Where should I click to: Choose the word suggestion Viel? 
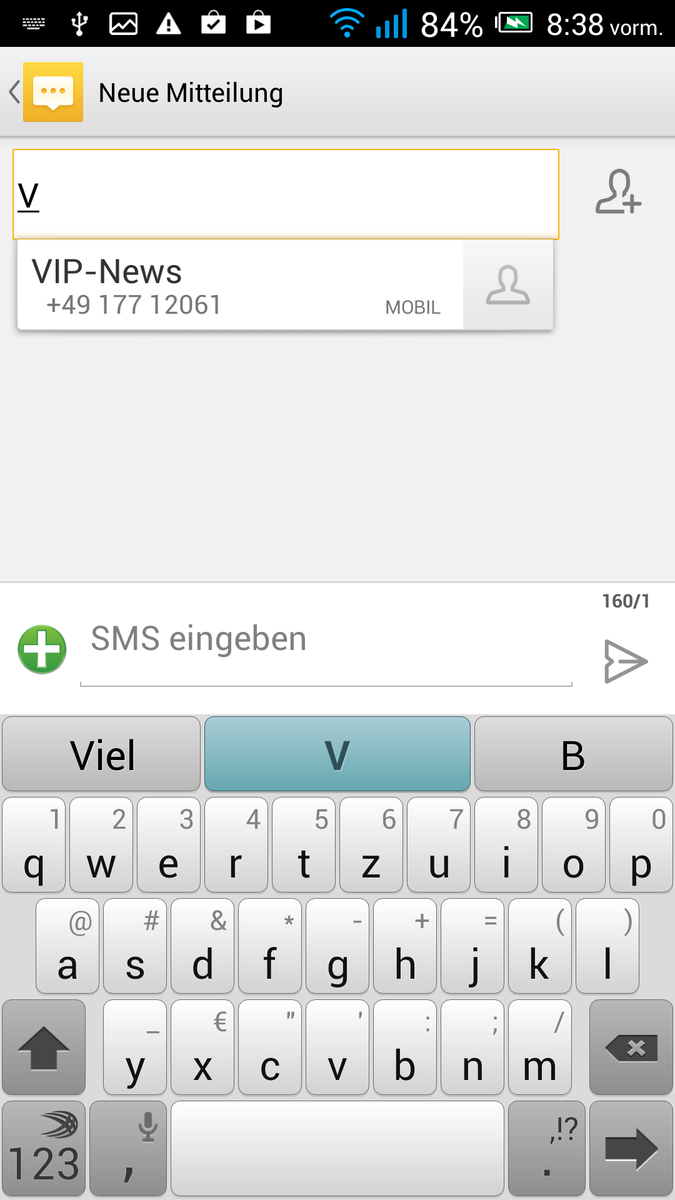click(102, 755)
